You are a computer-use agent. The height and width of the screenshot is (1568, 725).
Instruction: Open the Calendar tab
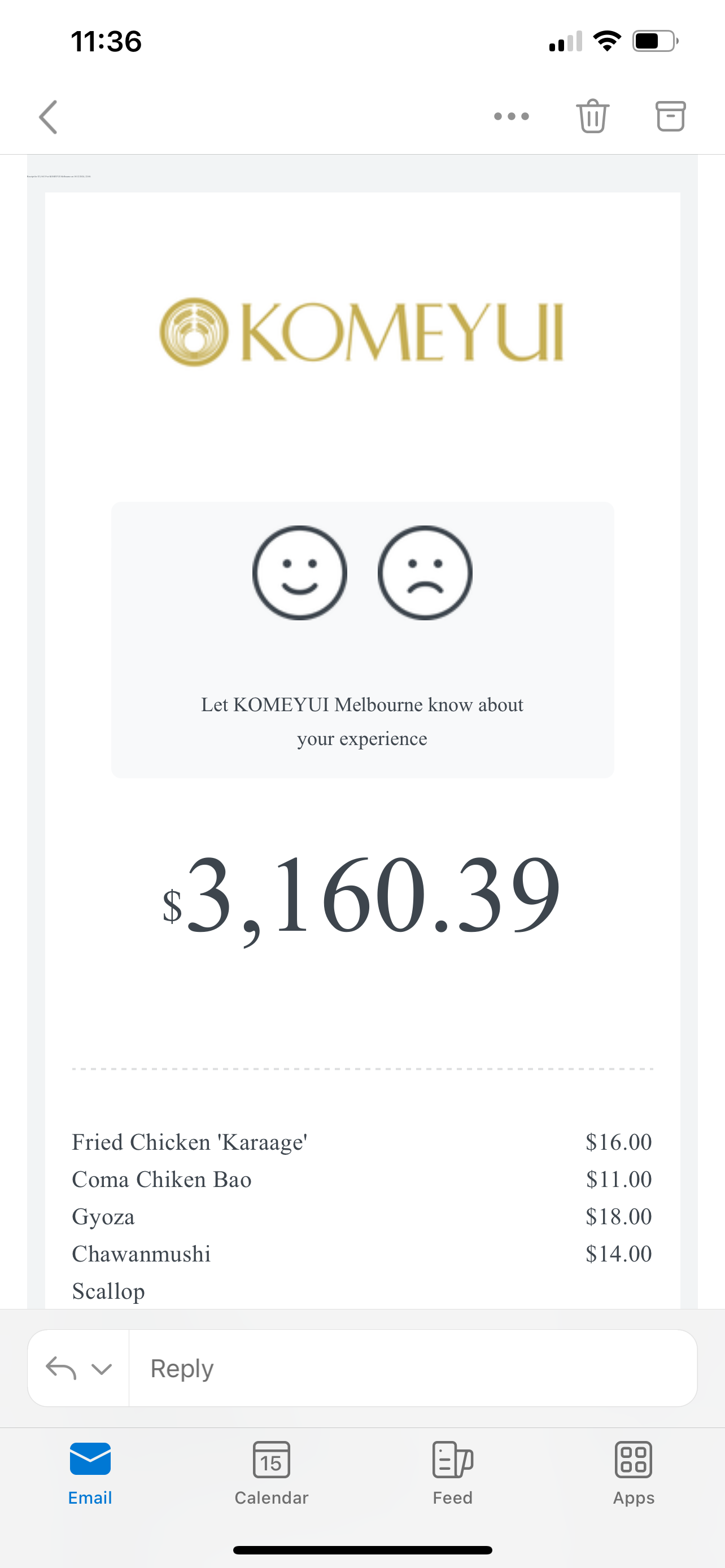click(x=272, y=1473)
